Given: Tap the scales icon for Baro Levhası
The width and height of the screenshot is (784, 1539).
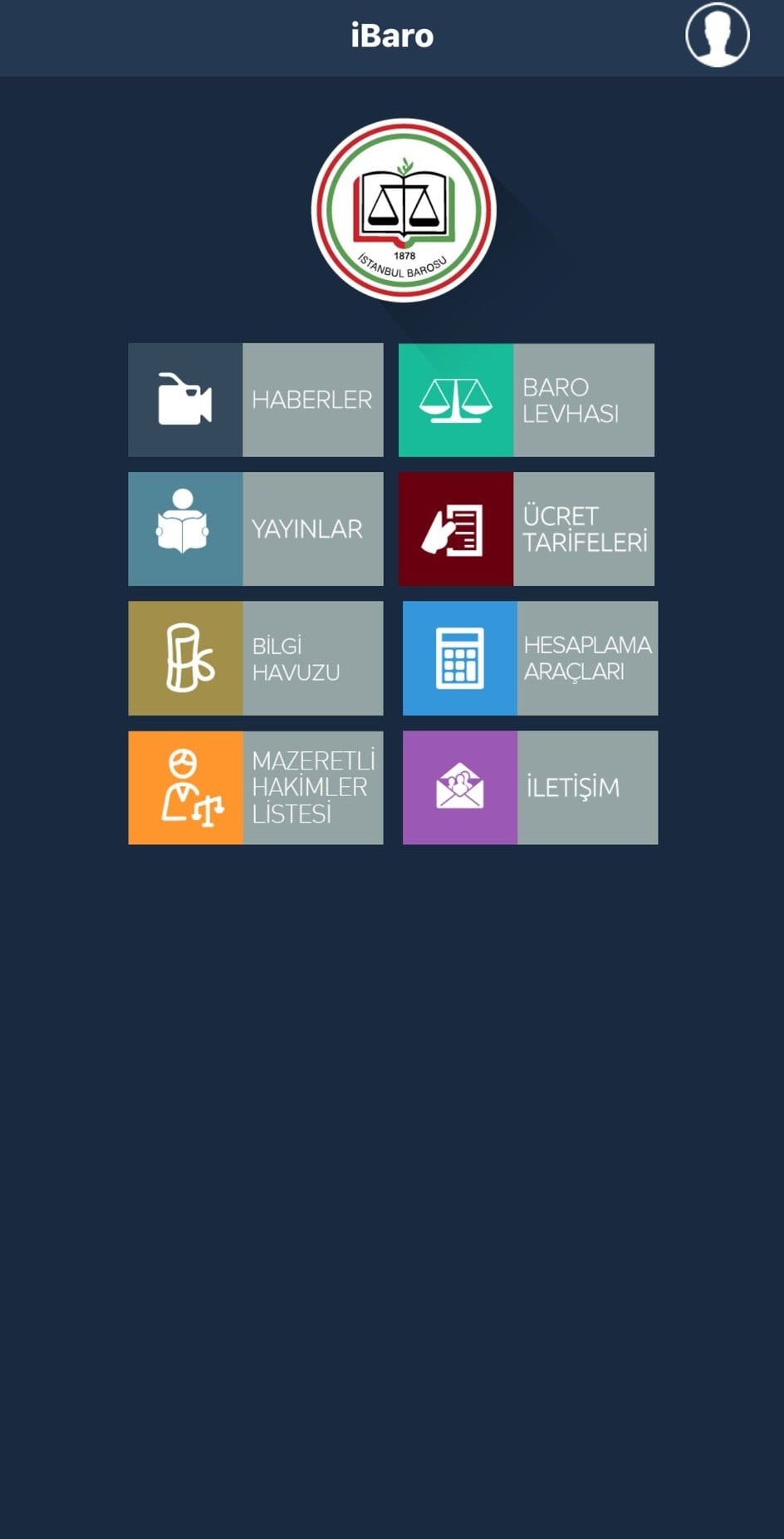Looking at the screenshot, I should pyautogui.click(x=455, y=400).
